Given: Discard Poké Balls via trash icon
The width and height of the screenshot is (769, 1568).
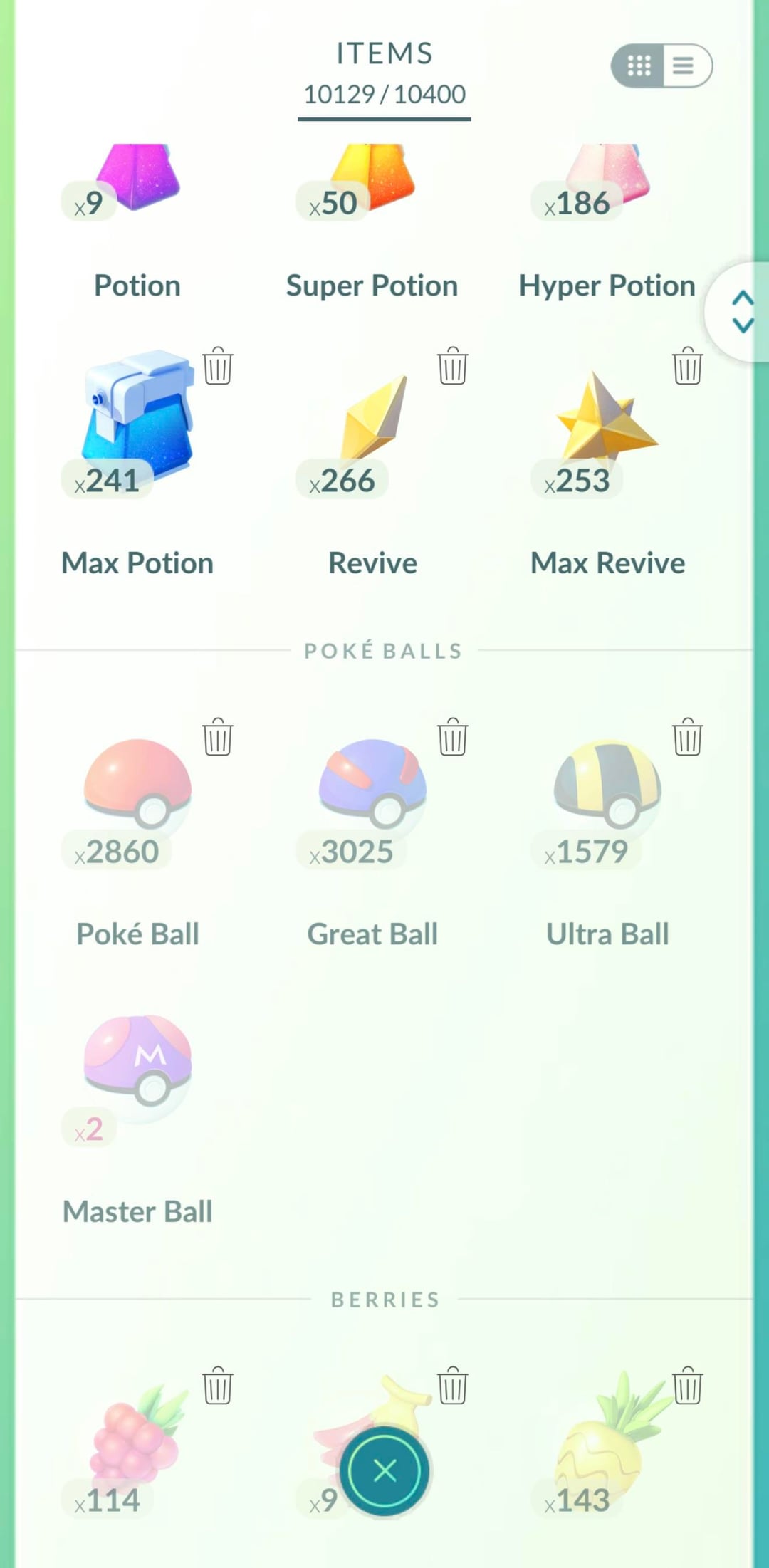Looking at the screenshot, I should tap(217, 736).
